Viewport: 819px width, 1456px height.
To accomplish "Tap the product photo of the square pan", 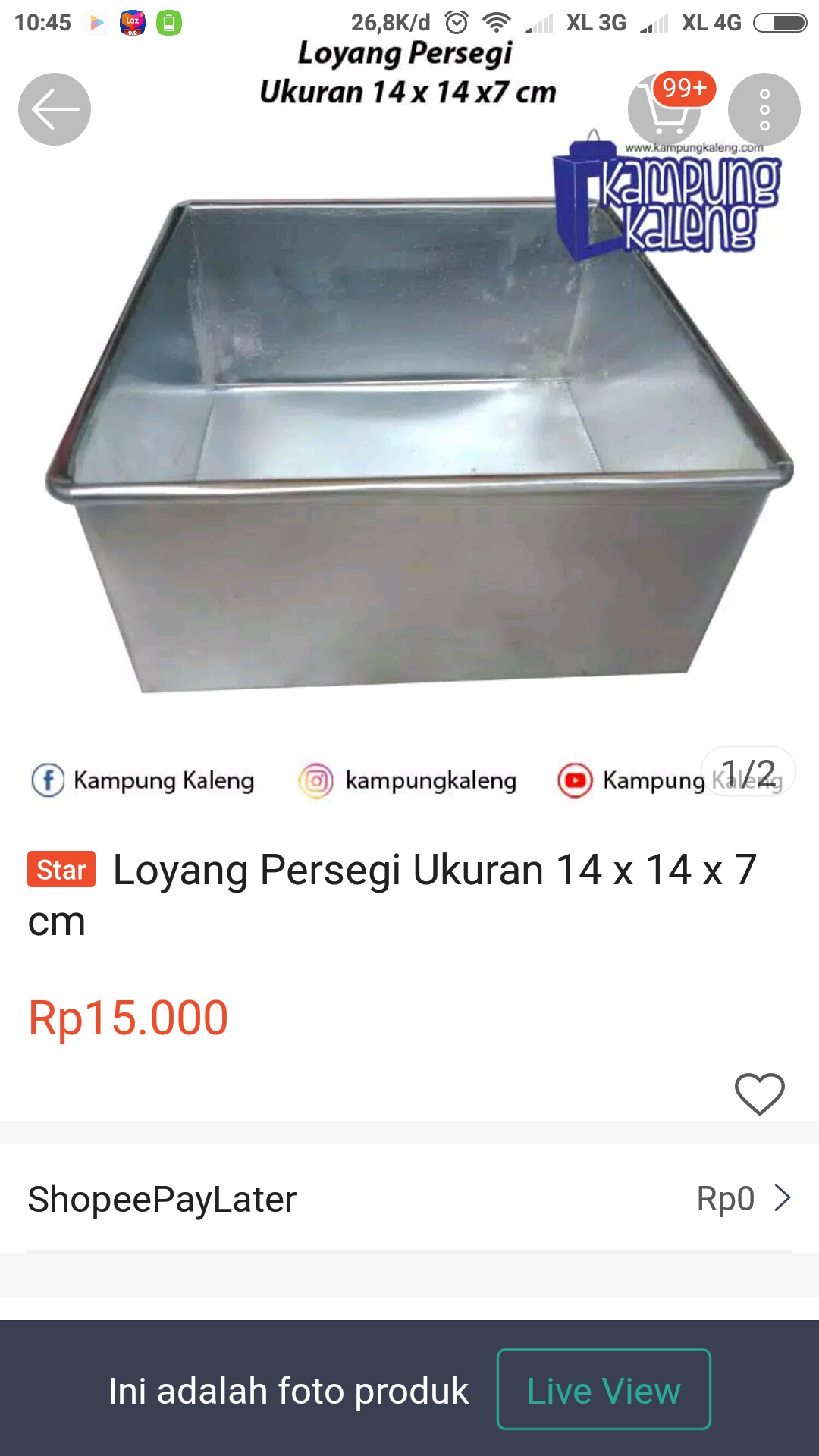I will tap(409, 440).
